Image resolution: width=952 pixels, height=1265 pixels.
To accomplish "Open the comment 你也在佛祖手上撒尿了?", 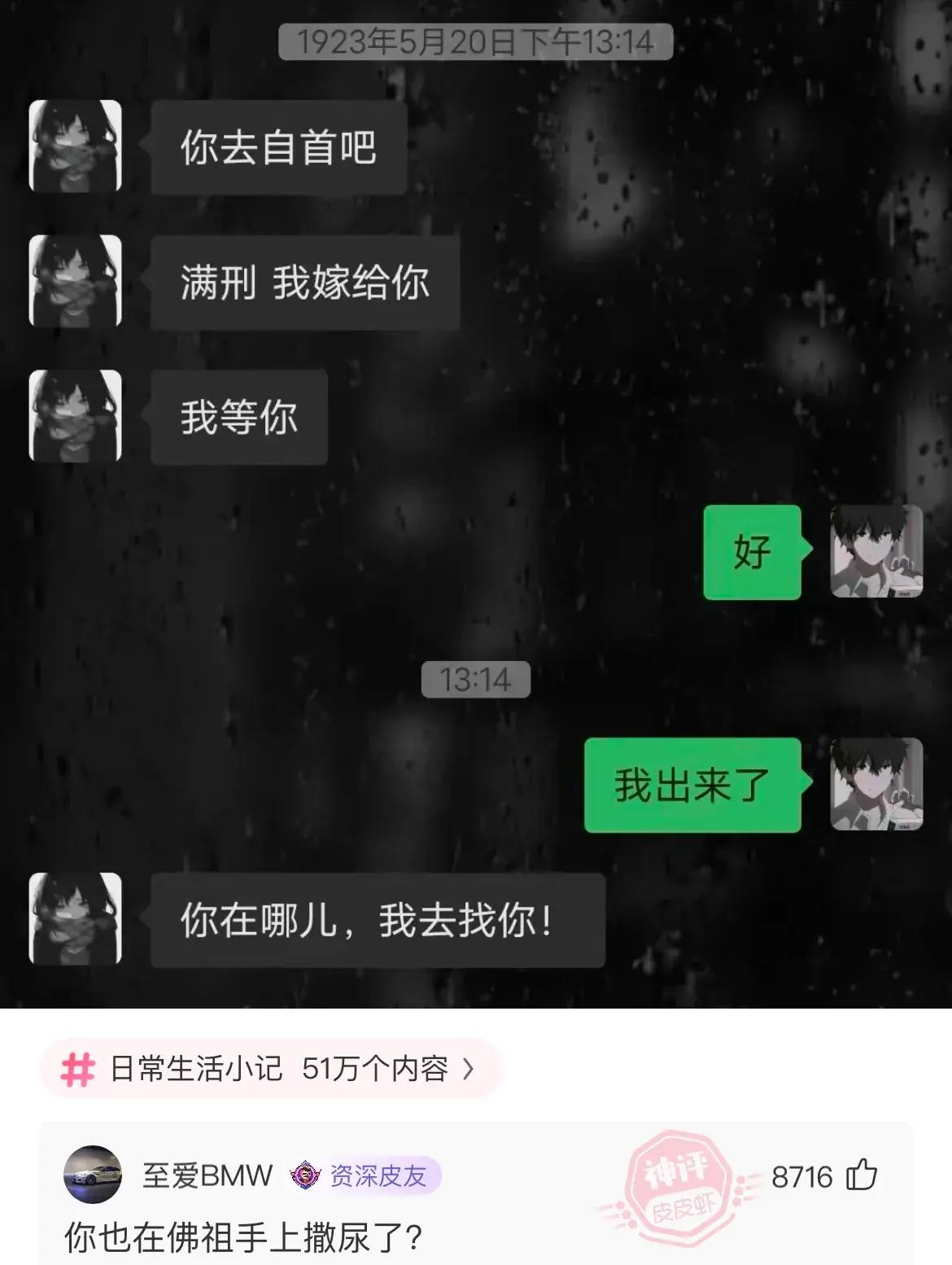I will click(x=243, y=1238).
